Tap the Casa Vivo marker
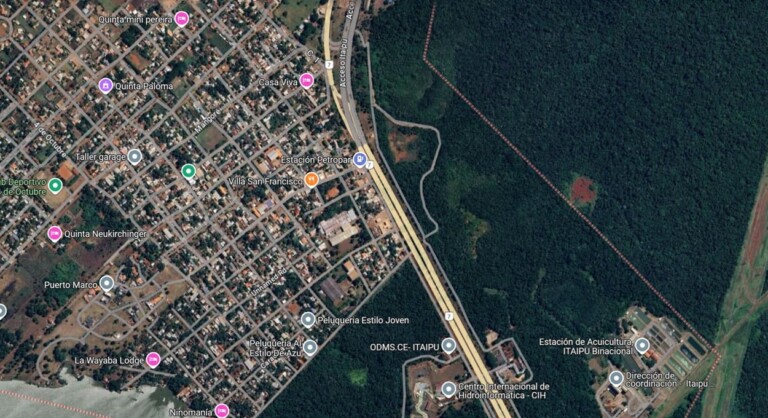This screenshot has height=418, width=768. coord(307,81)
